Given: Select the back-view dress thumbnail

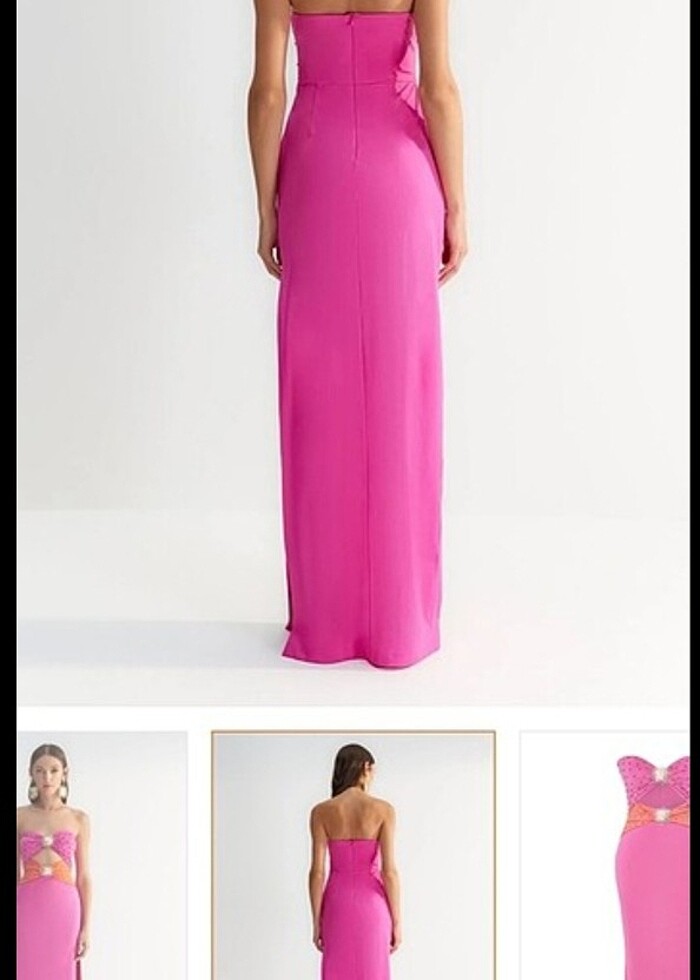Looking at the screenshot, I should tap(353, 855).
